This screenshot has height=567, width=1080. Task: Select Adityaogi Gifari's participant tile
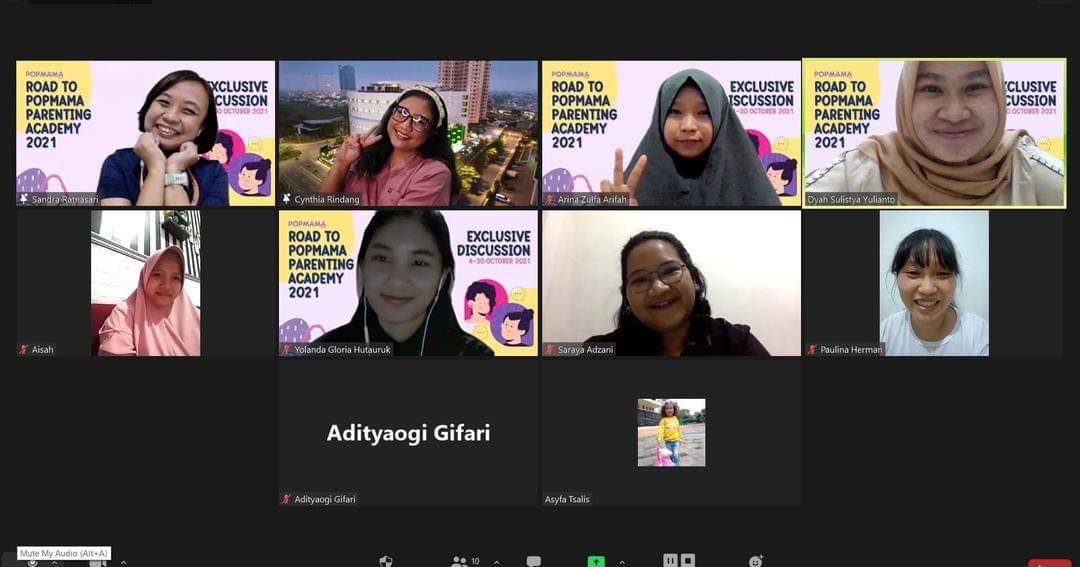pyautogui.click(x=408, y=433)
